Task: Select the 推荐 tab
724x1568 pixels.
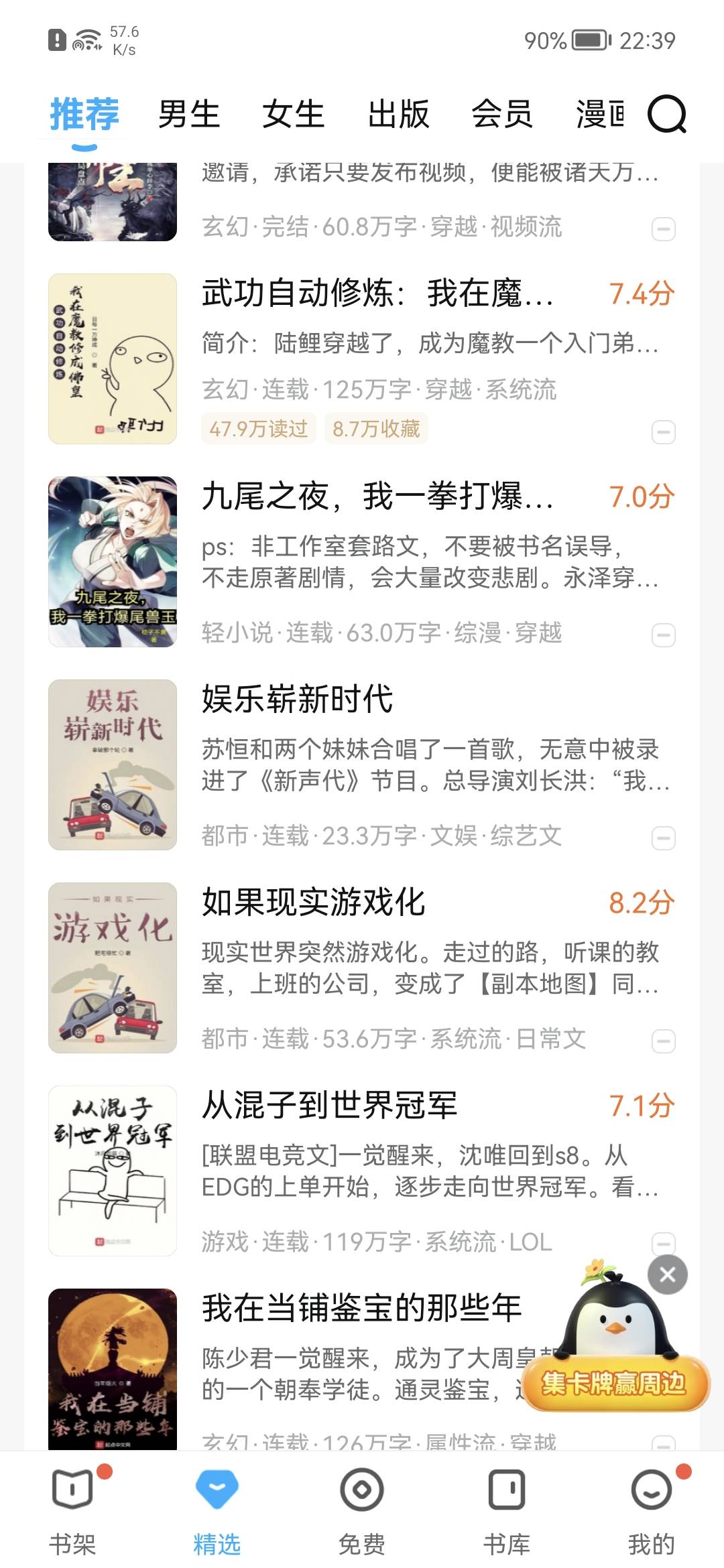Action: coord(84,114)
